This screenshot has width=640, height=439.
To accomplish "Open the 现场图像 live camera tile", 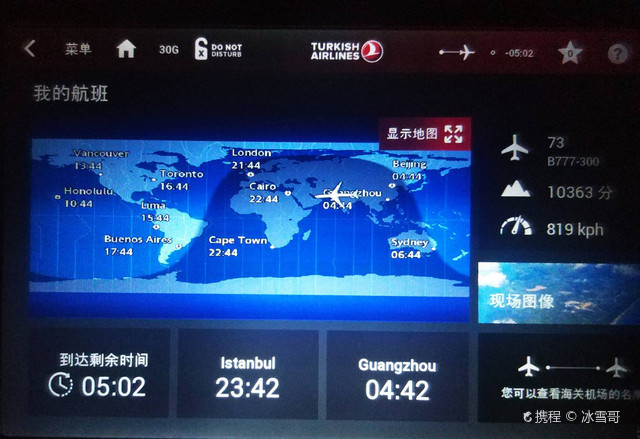I will 558,292.
